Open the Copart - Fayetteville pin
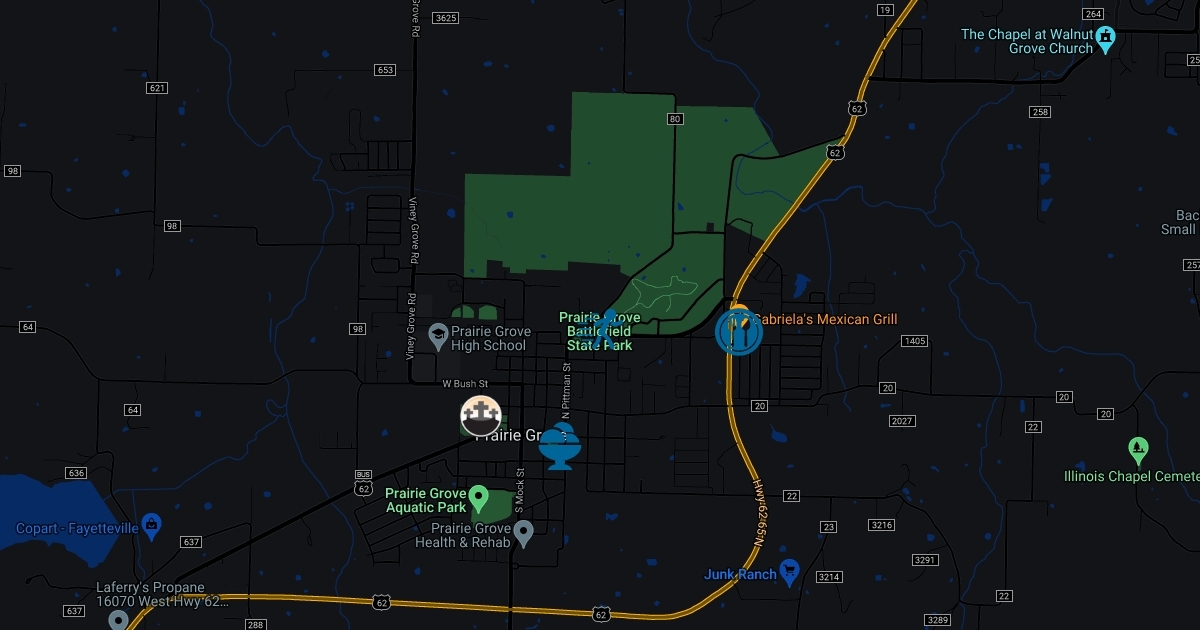The image size is (1200, 630). coord(151,522)
